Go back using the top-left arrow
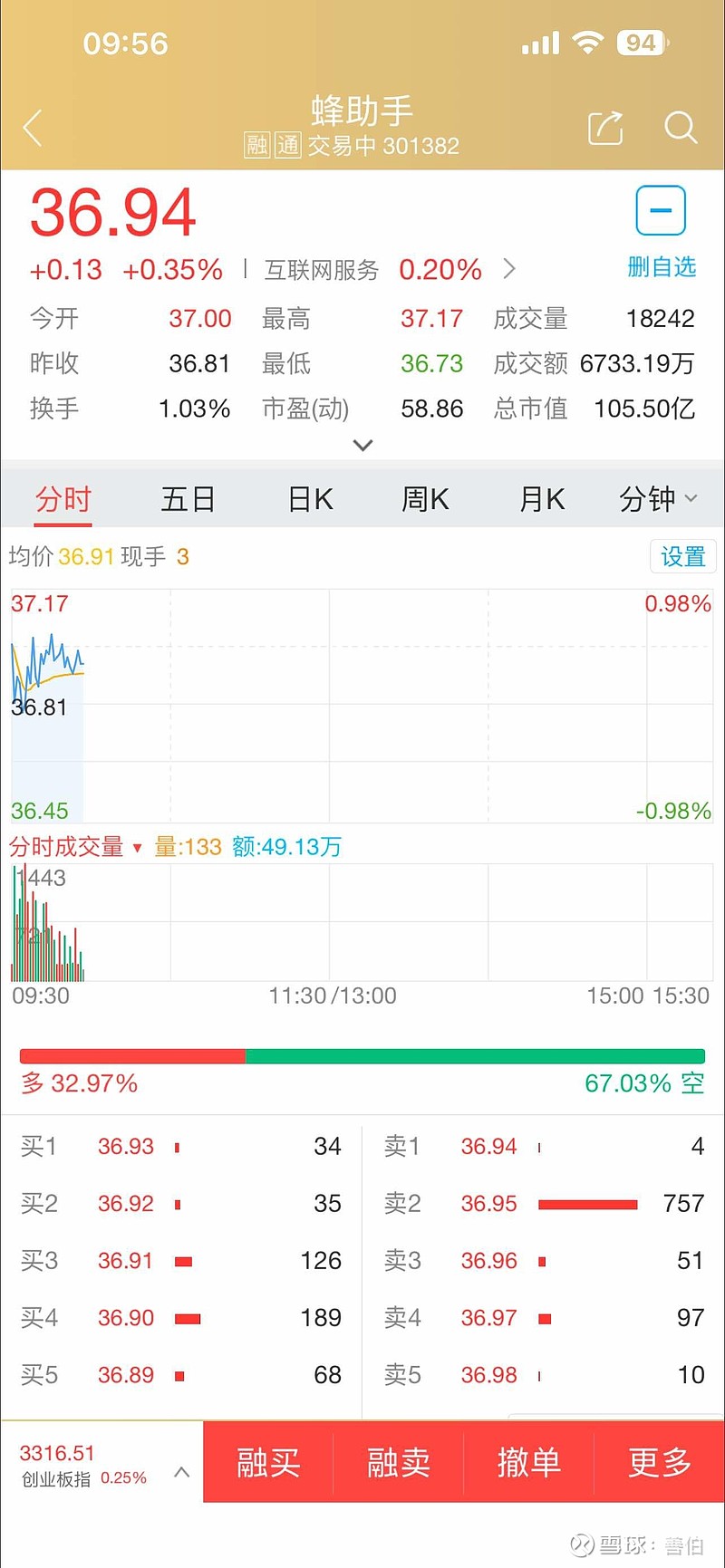 (34, 128)
